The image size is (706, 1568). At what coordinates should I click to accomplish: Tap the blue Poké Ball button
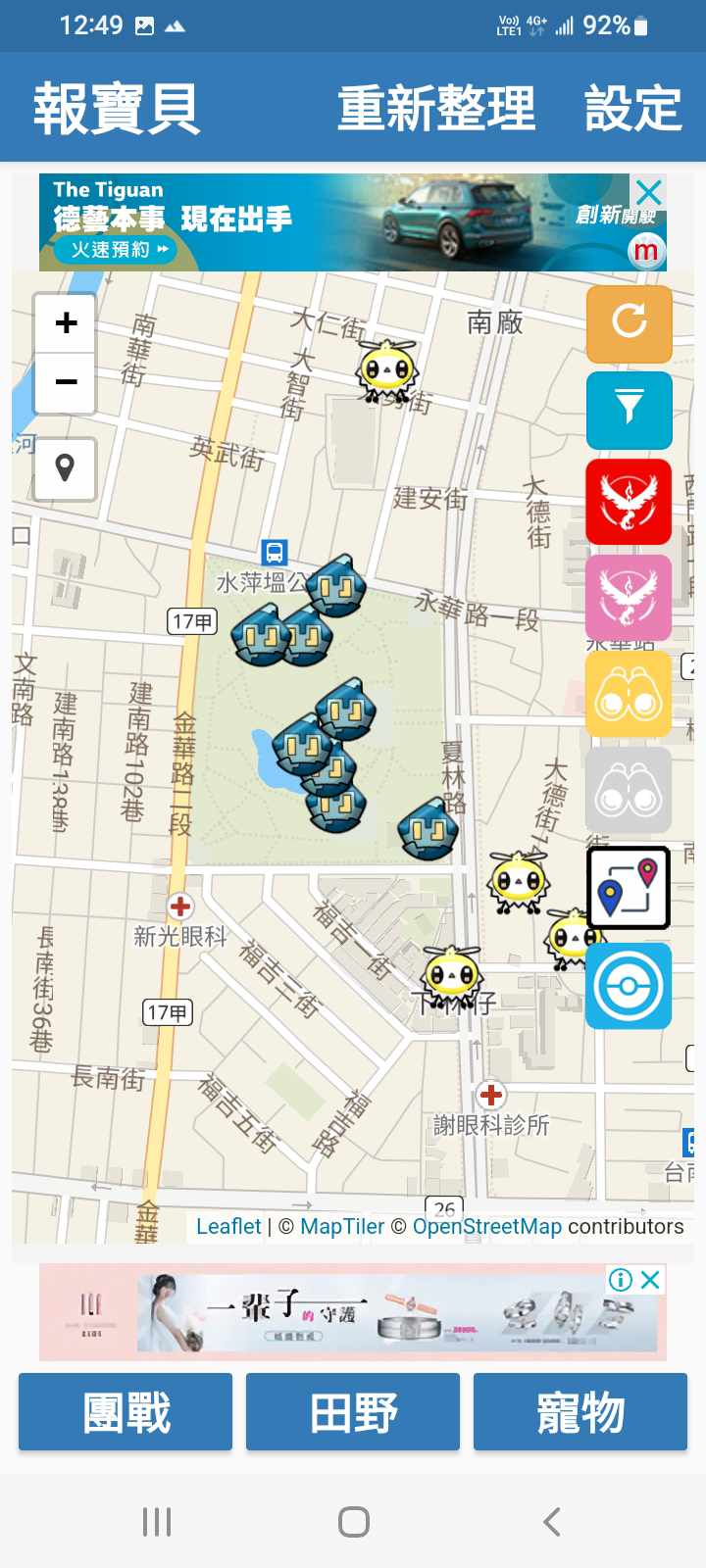[629, 986]
